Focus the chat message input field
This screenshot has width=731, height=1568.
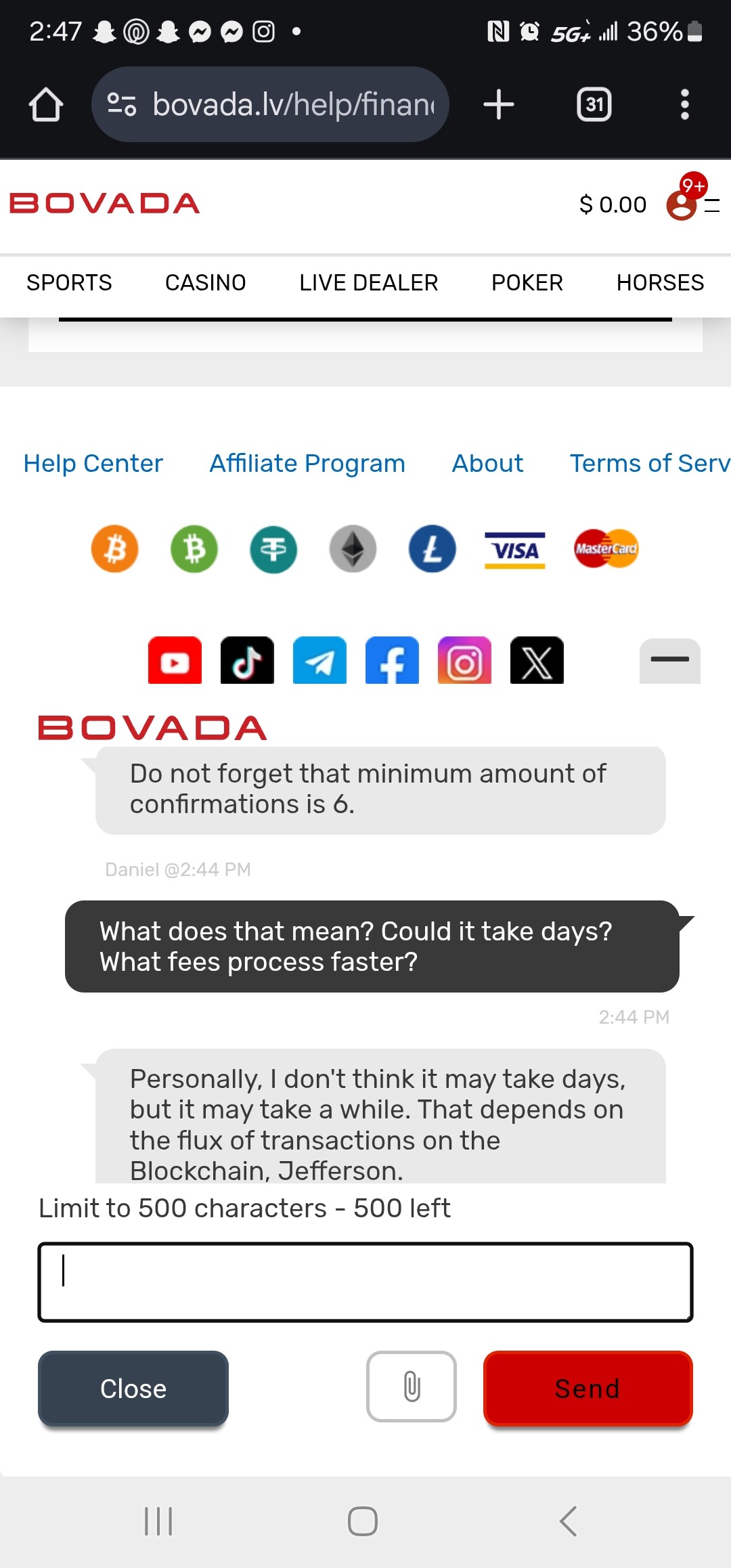pyautogui.click(x=365, y=1282)
